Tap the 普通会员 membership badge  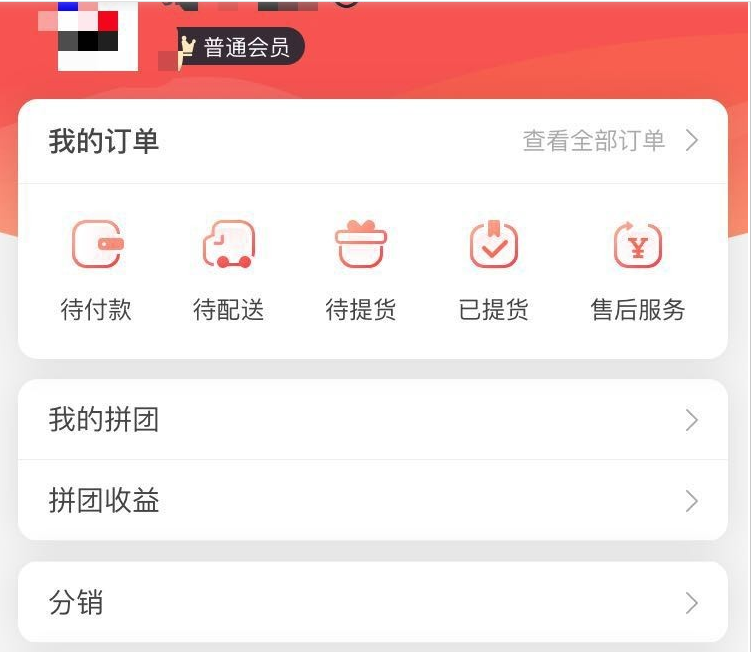click(x=240, y=47)
